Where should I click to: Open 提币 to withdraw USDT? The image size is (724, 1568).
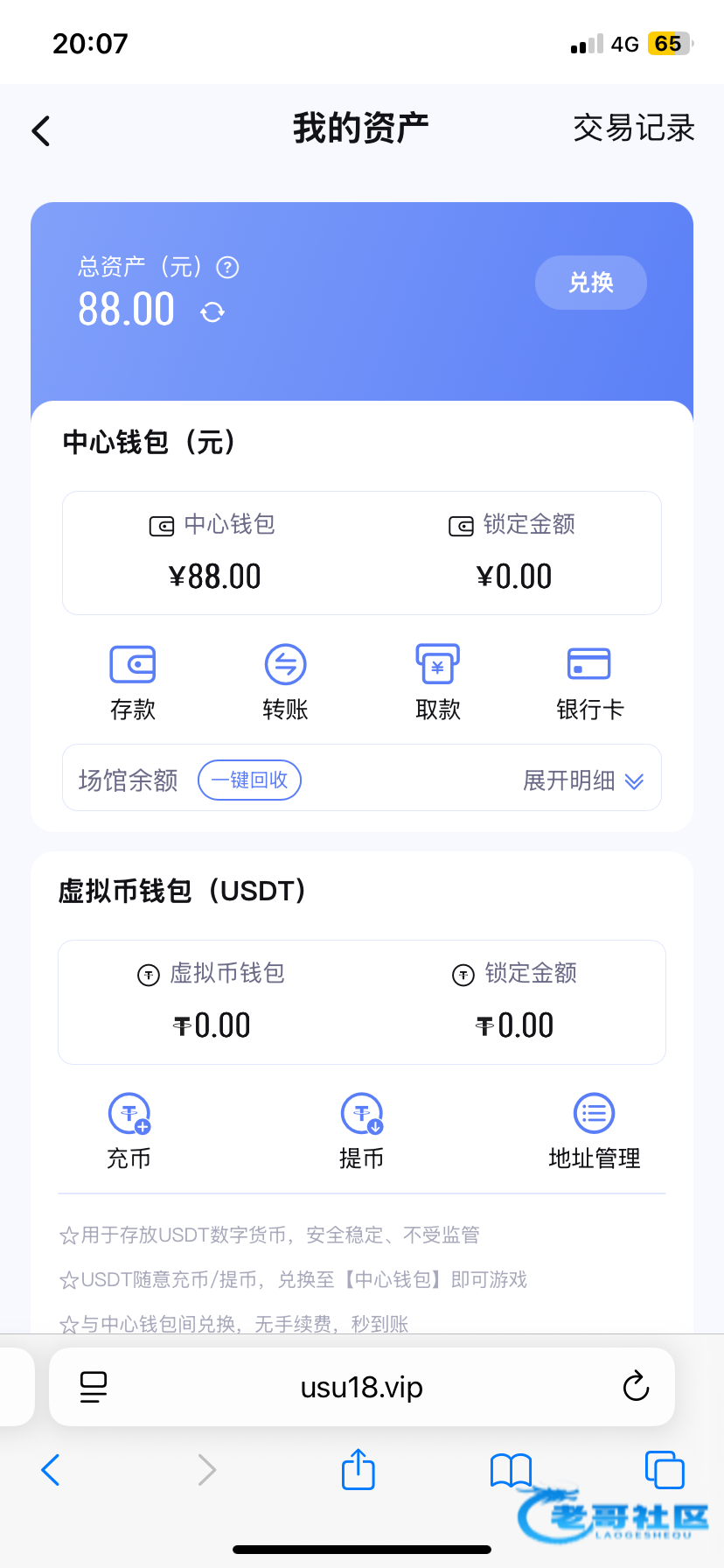point(361,1131)
